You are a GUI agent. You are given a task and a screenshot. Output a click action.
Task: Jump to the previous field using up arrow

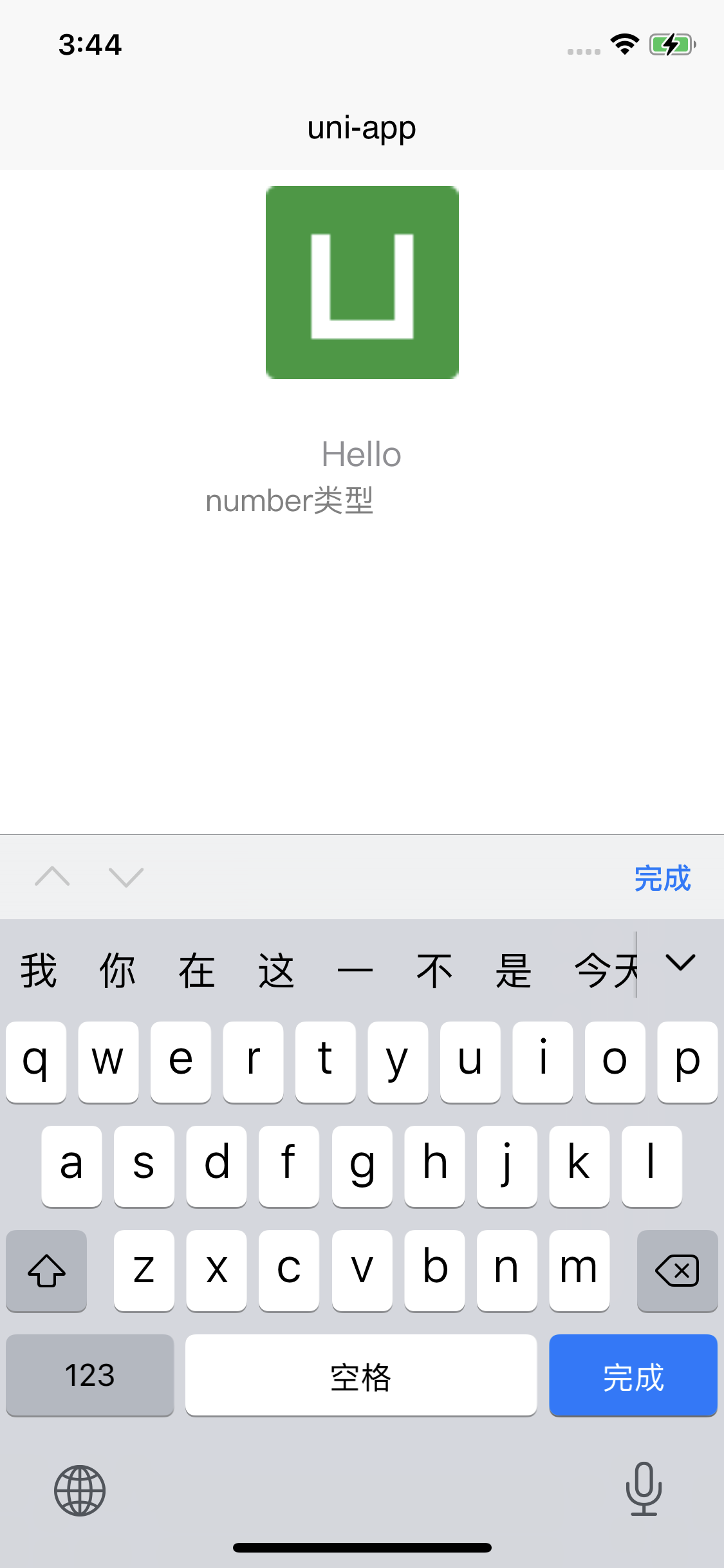coord(52,877)
